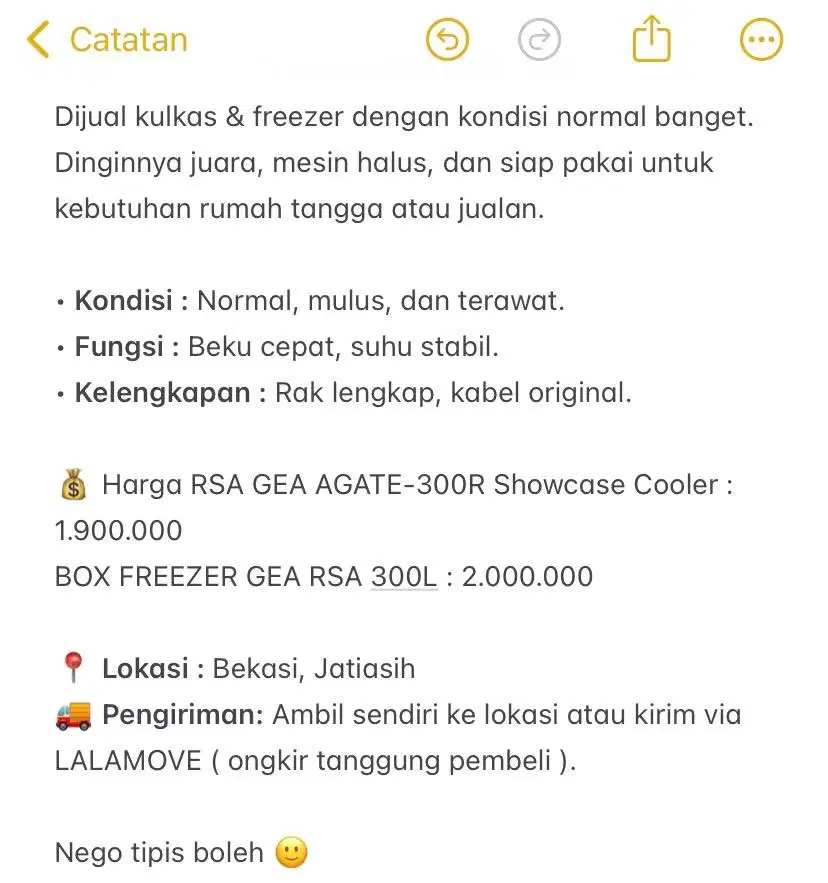Tap the smiley emoji after Nego tipis boleh

pyautogui.click(x=290, y=852)
